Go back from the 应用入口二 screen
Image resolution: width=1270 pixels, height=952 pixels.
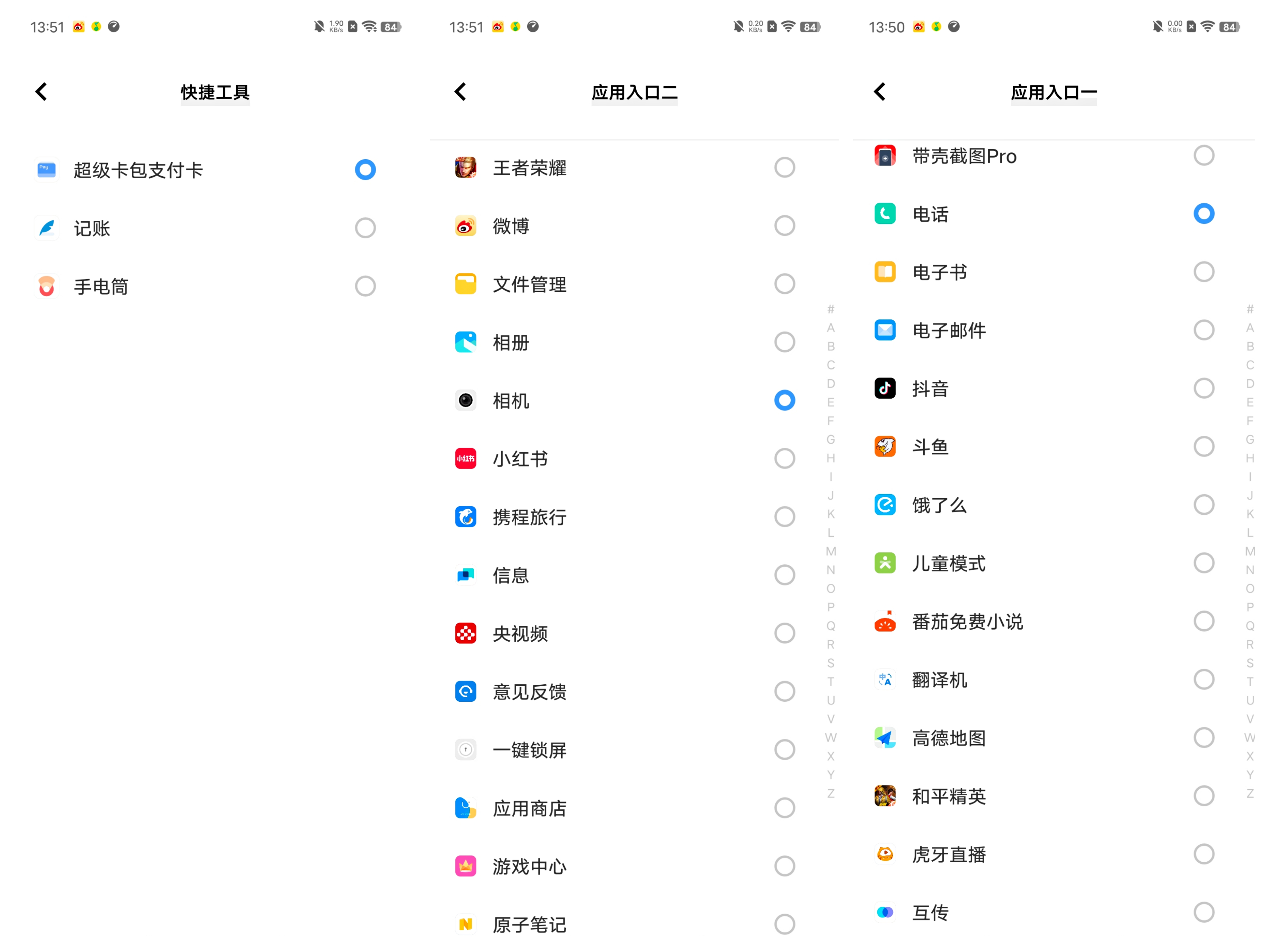coord(461,92)
